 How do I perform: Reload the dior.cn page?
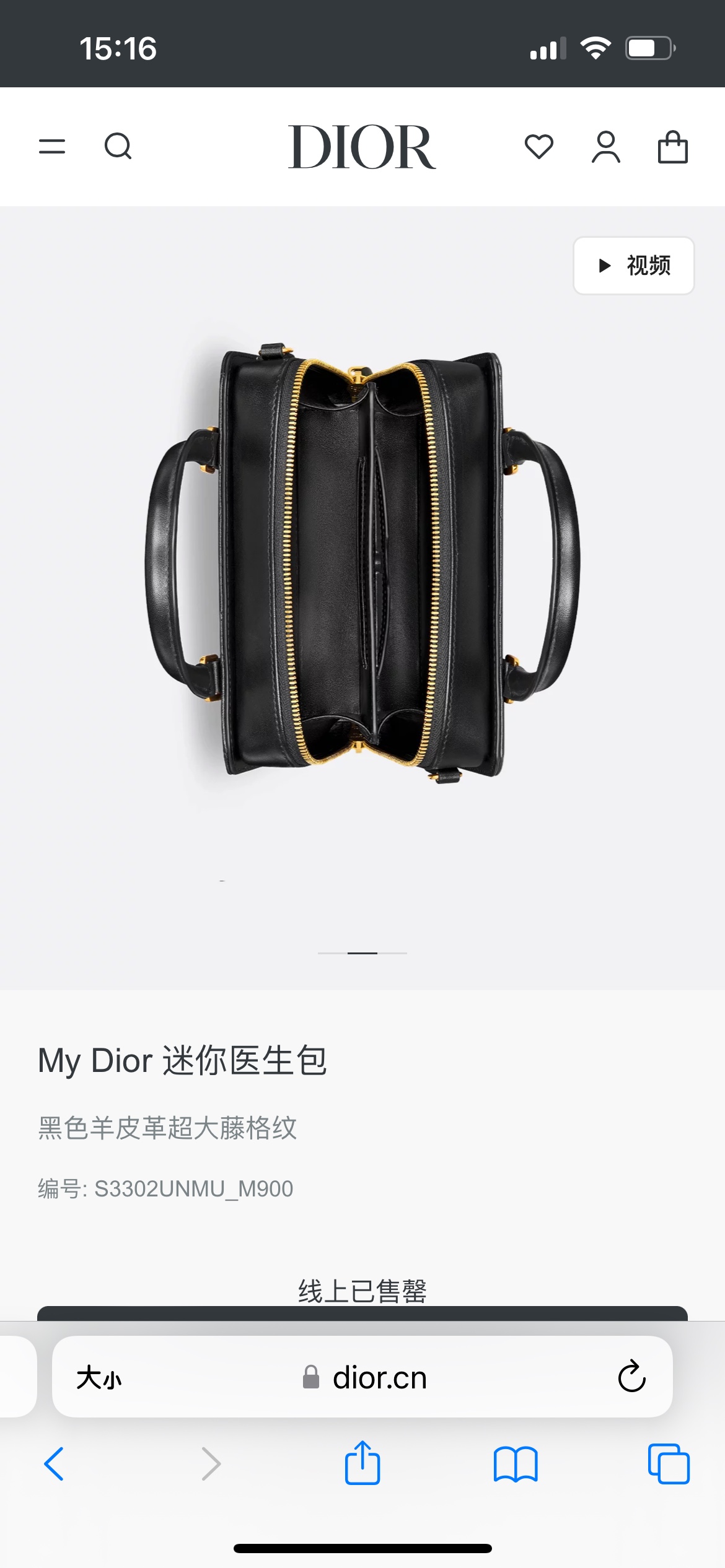tap(631, 1377)
